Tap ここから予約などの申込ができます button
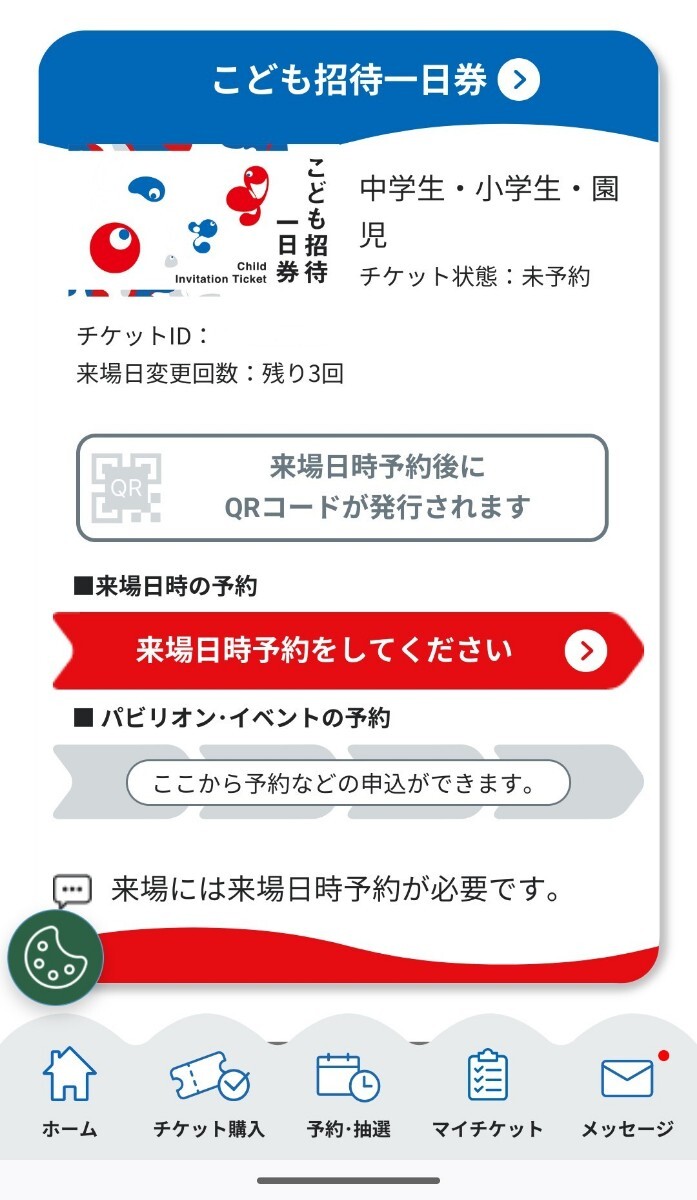The image size is (697, 1200). [348, 783]
